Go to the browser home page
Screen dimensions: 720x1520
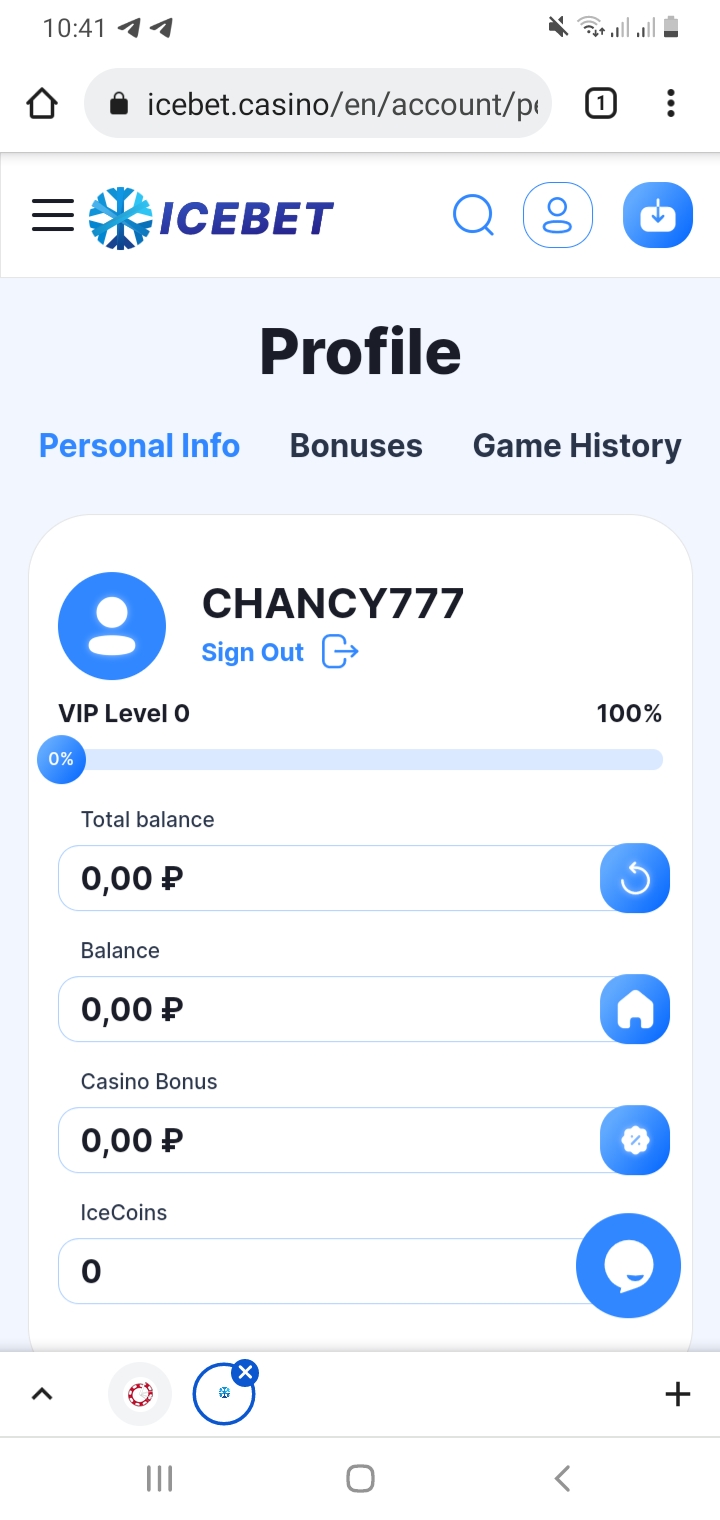(42, 103)
